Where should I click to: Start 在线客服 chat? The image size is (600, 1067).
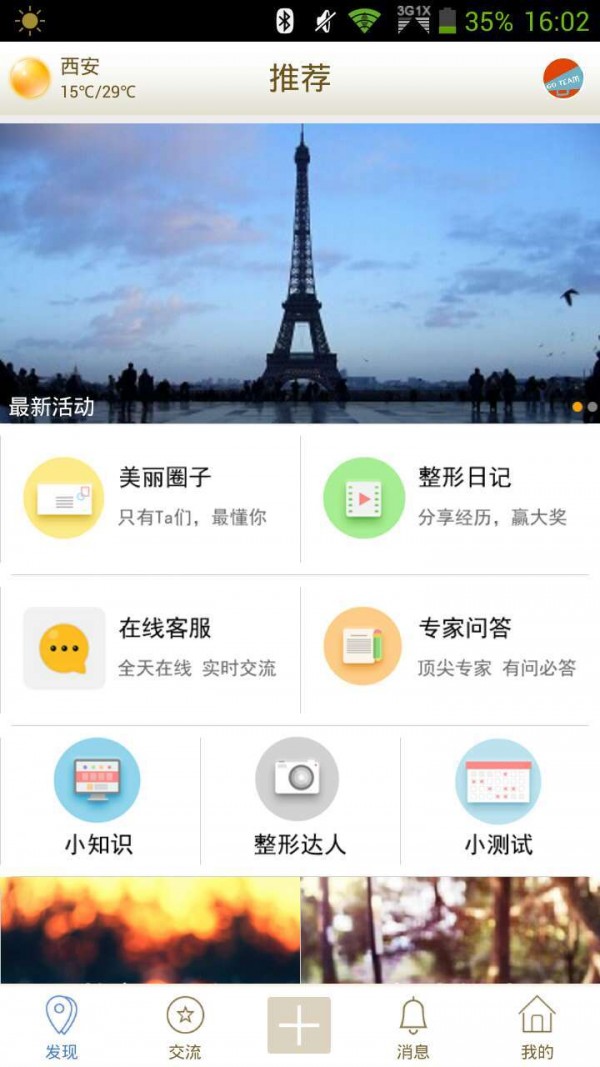150,648
